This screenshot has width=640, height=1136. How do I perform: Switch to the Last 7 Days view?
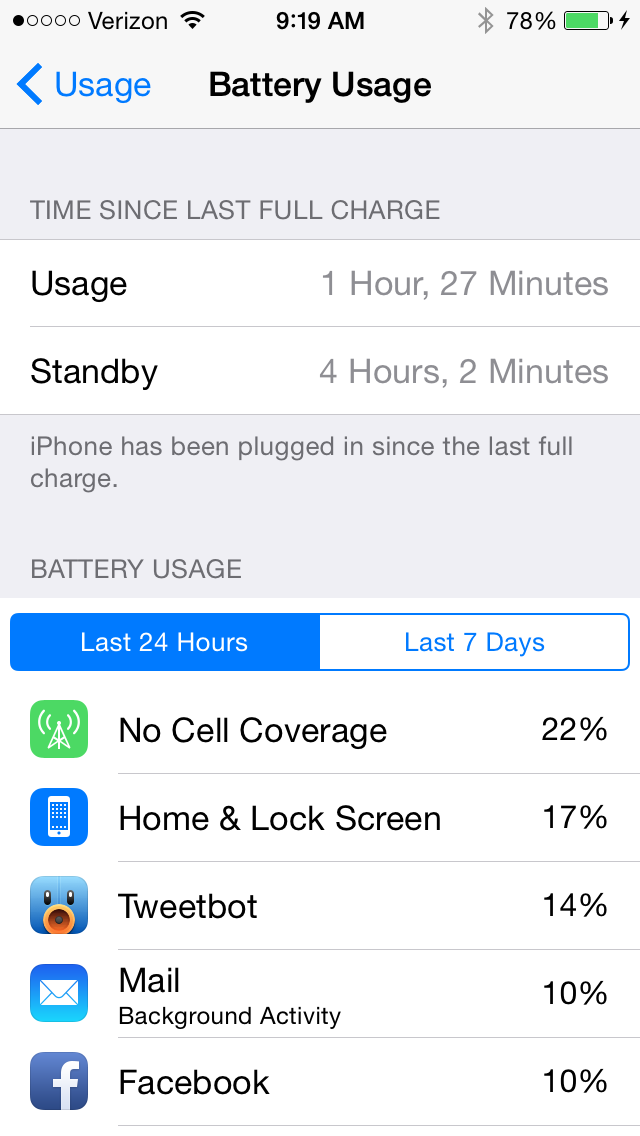click(x=474, y=642)
